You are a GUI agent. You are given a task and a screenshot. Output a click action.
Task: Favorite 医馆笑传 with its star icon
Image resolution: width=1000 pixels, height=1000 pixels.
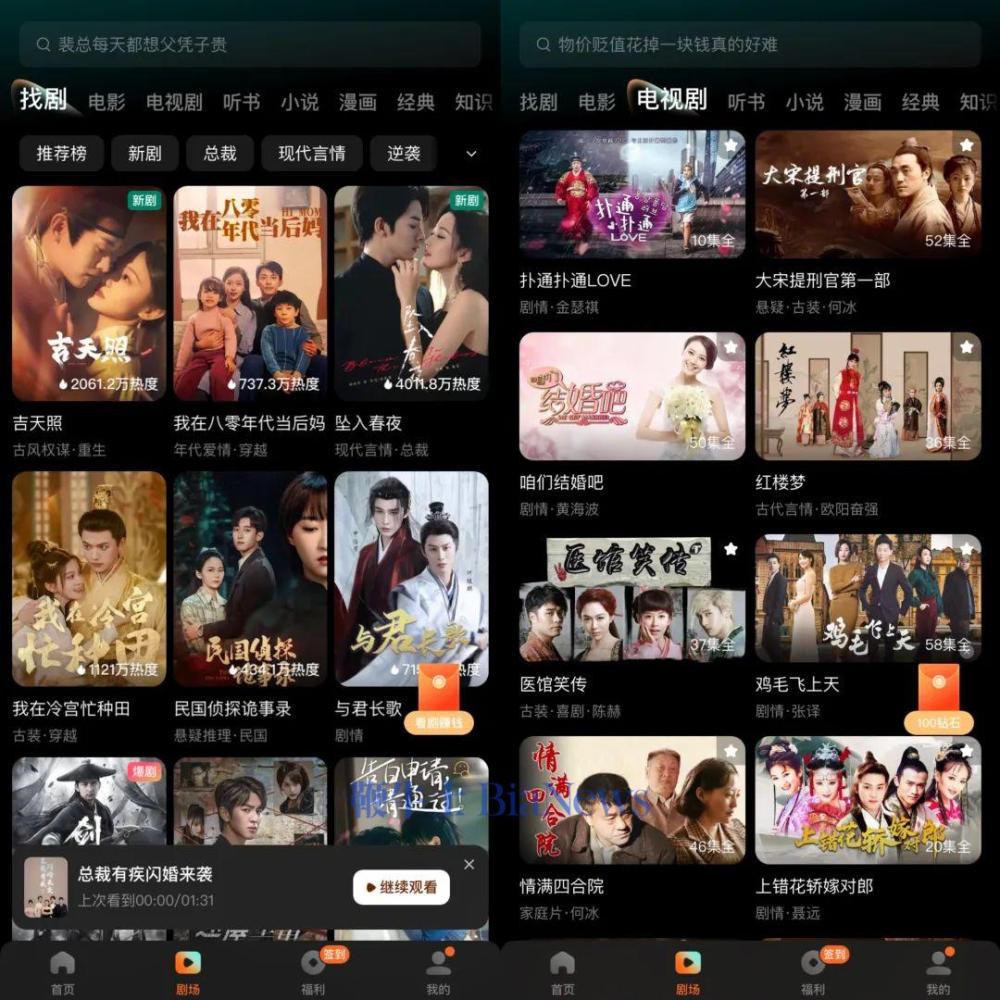[x=731, y=549]
